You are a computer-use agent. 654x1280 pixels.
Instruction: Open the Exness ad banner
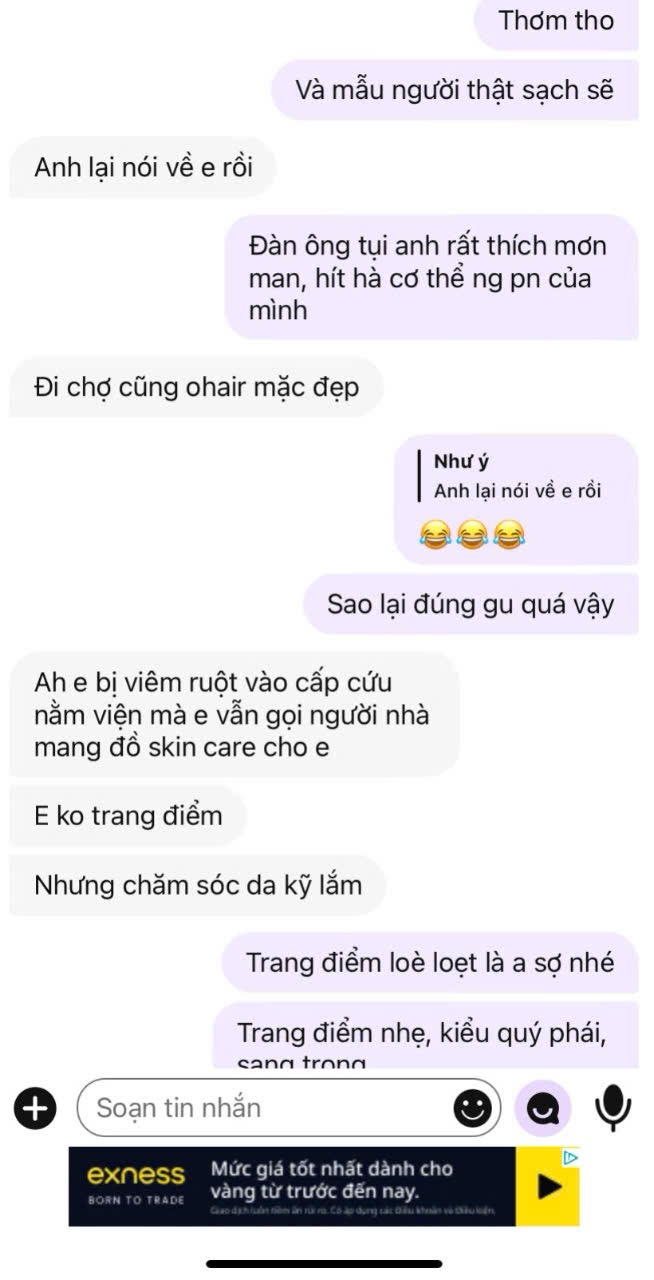click(324, 1186)
